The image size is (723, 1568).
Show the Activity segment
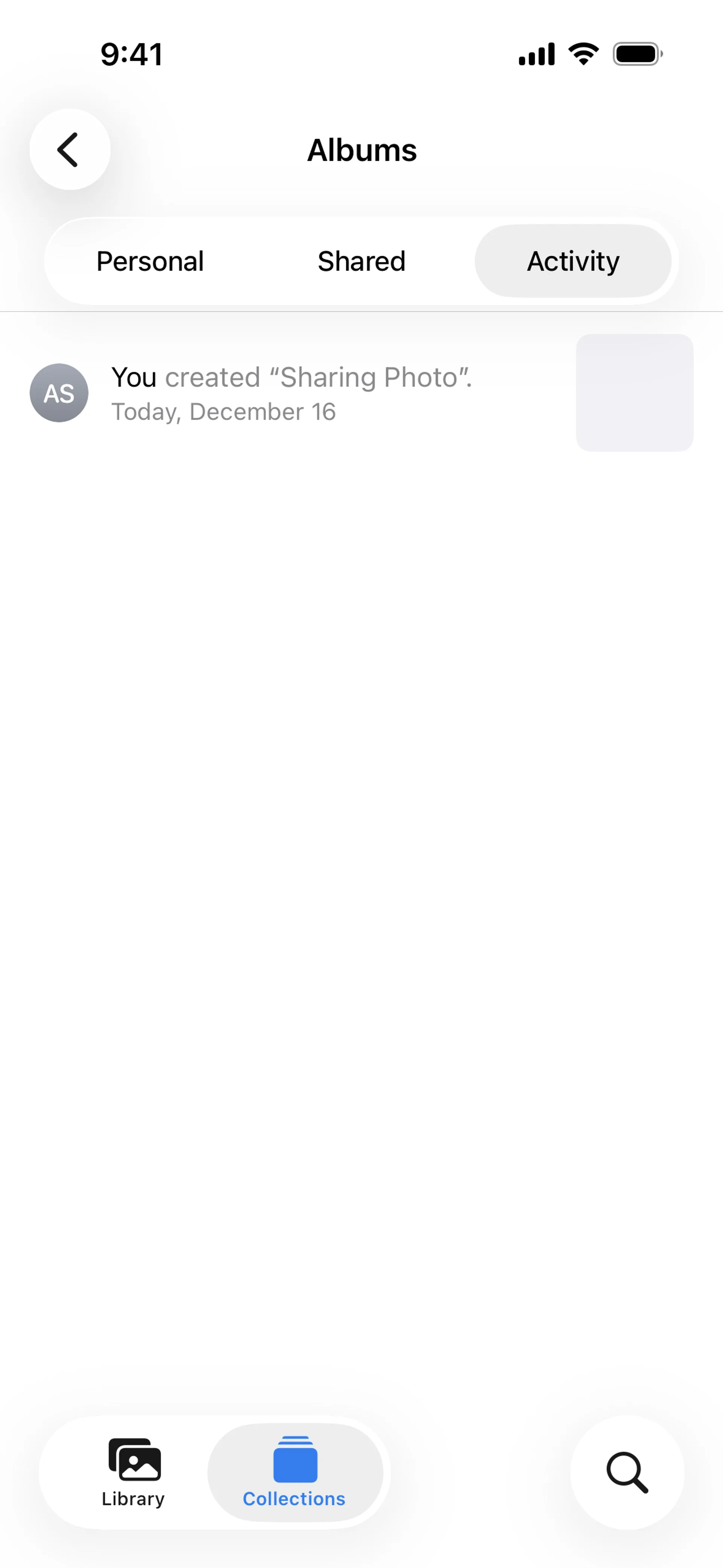pyautogui.click(x=573, y=261)
